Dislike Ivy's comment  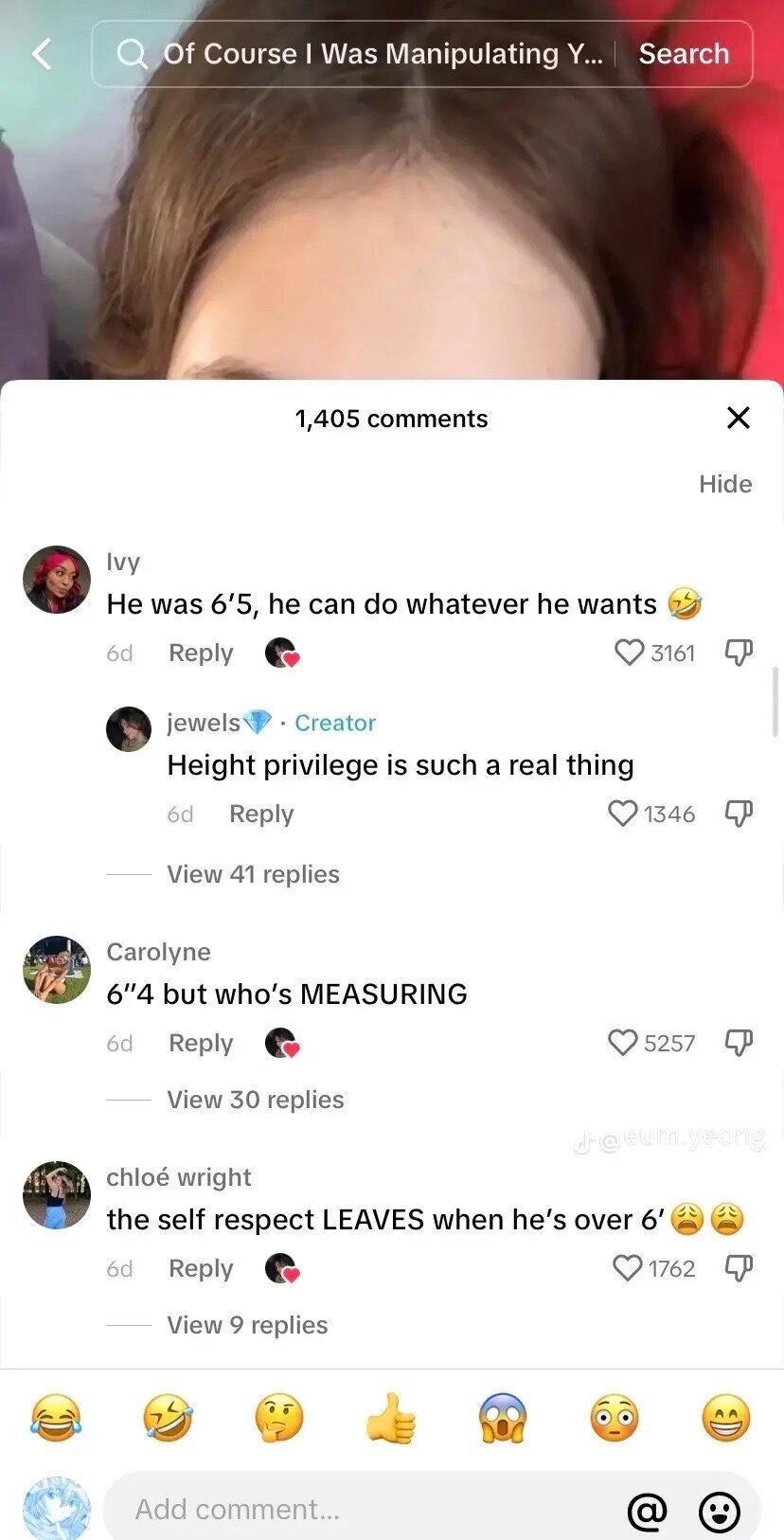739,653
